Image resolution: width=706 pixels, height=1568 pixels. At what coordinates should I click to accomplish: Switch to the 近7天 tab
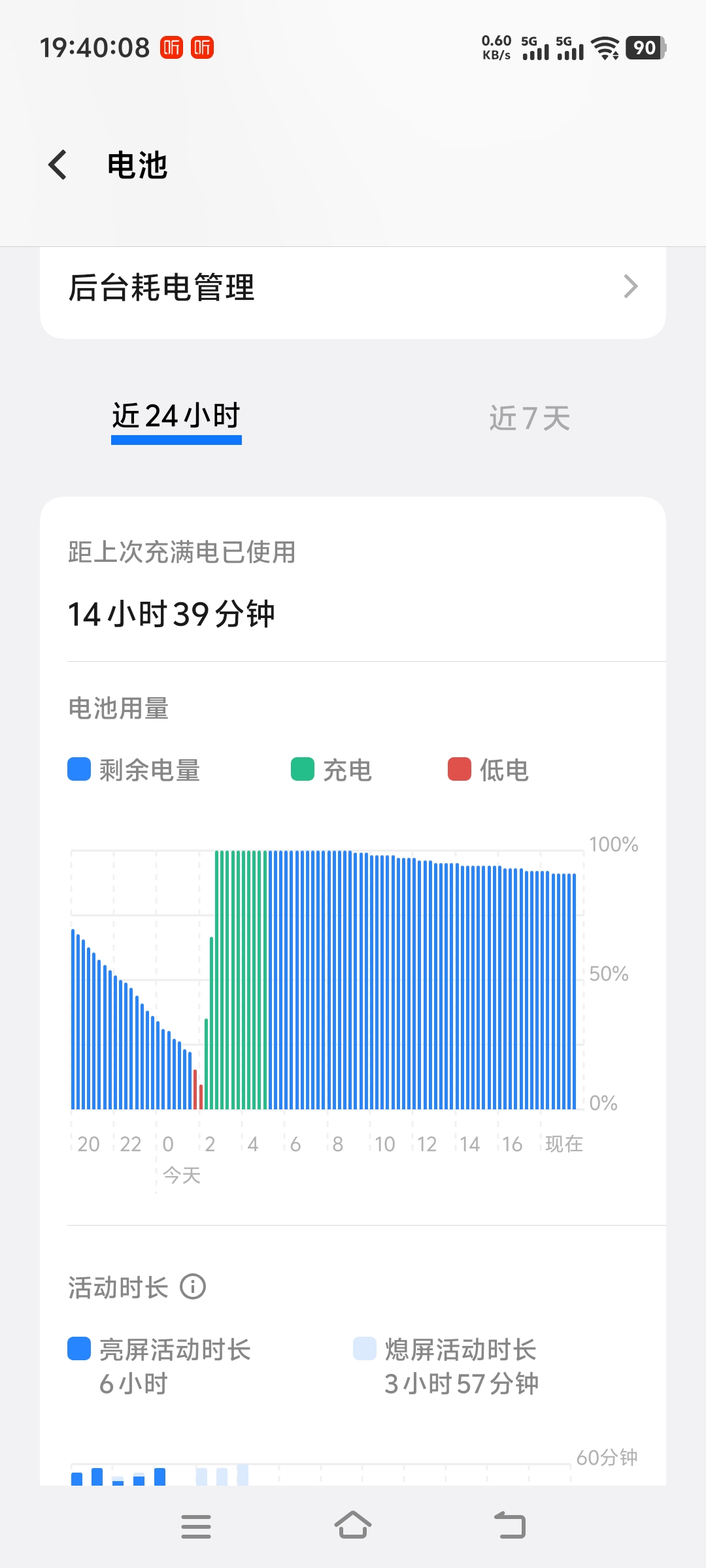(529, 418)
